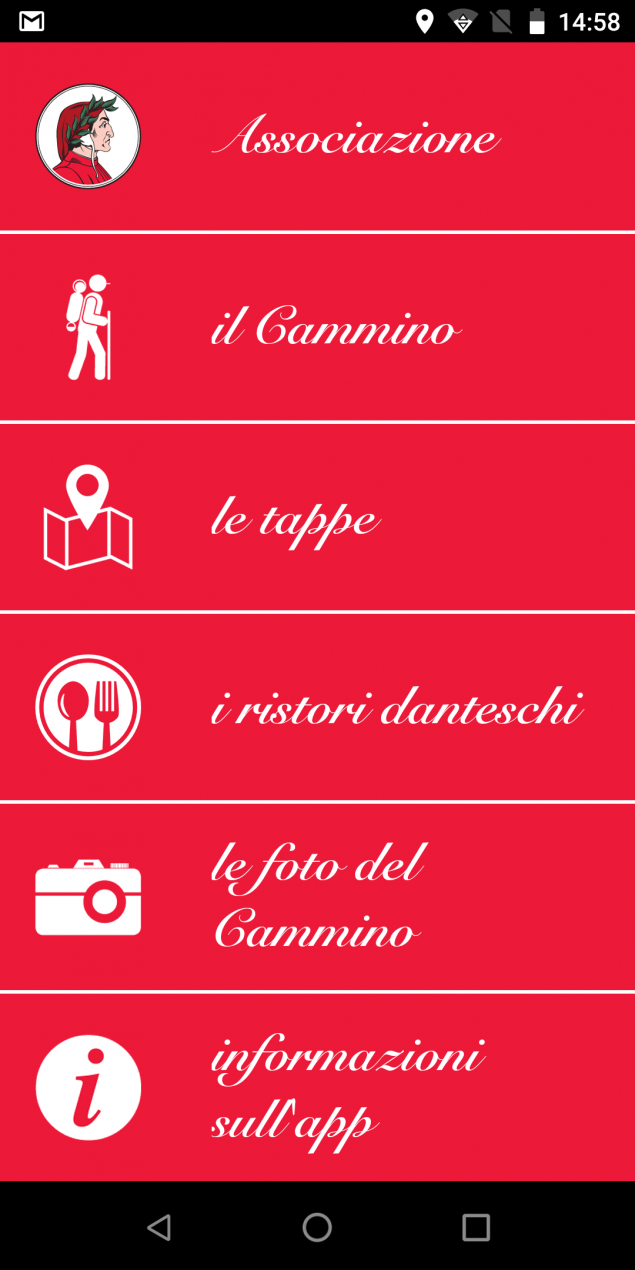Tap the system home button
Image resolution: width=635 pixels, height=1270 pixels.
pyautogui.click(x=317, y=1227)
